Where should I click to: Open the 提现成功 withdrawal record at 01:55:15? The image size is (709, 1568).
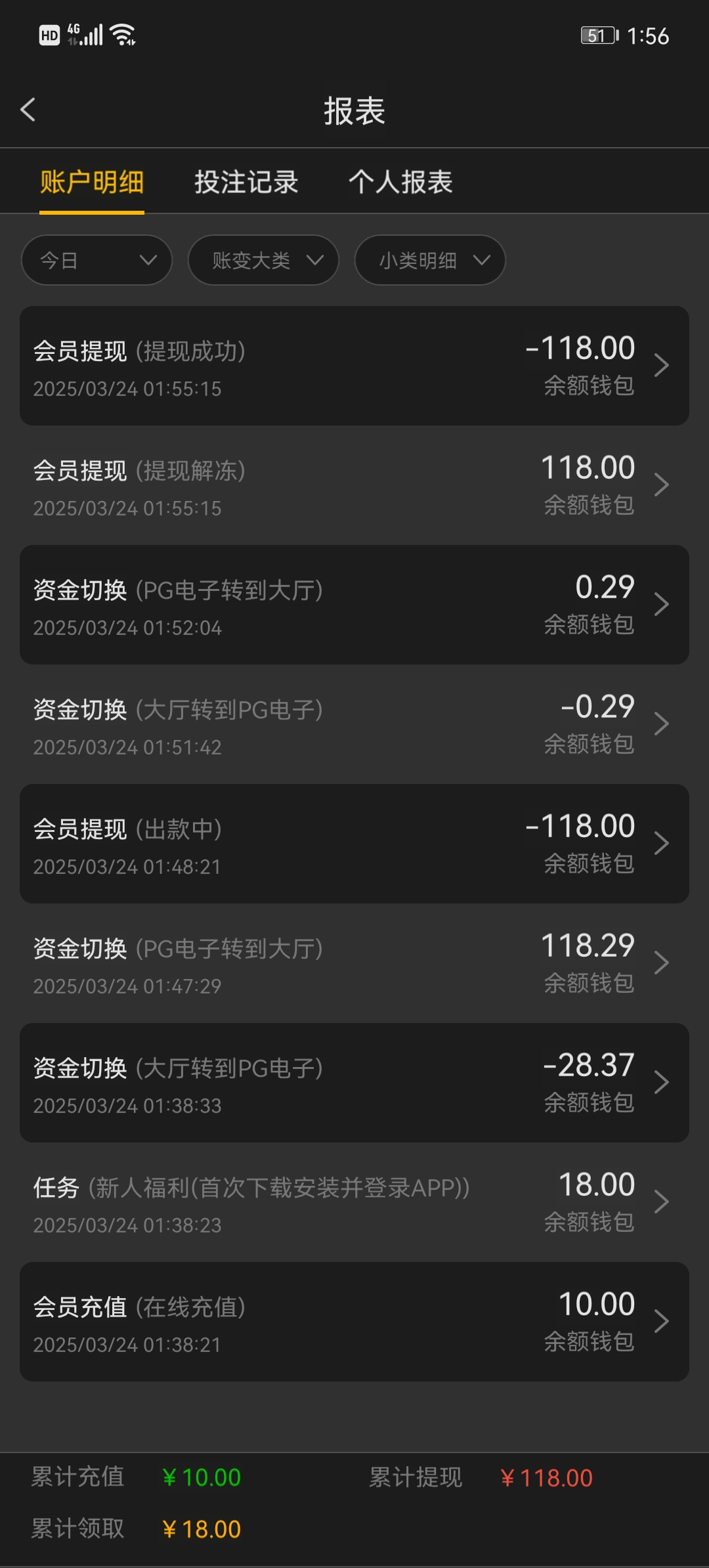click(x=354, y=366)
